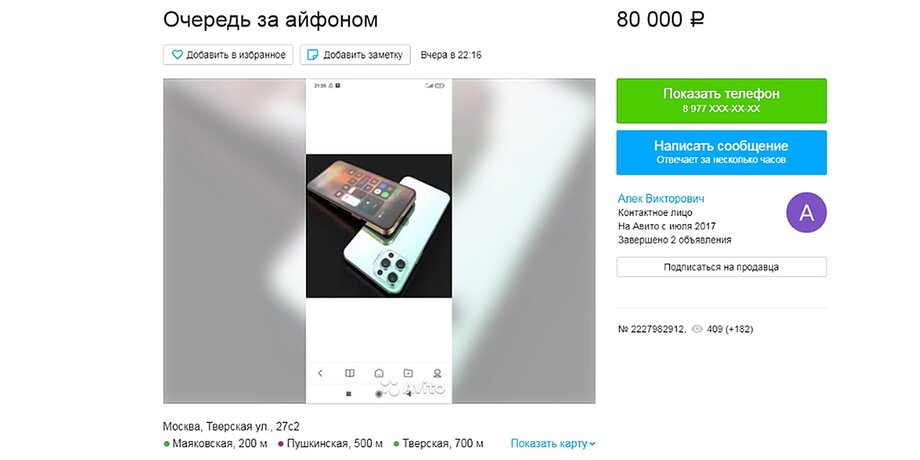This screenshot has width=920, height=460.
Task: Reveal seller phone via Показать телефон
Action: [721, 100]
